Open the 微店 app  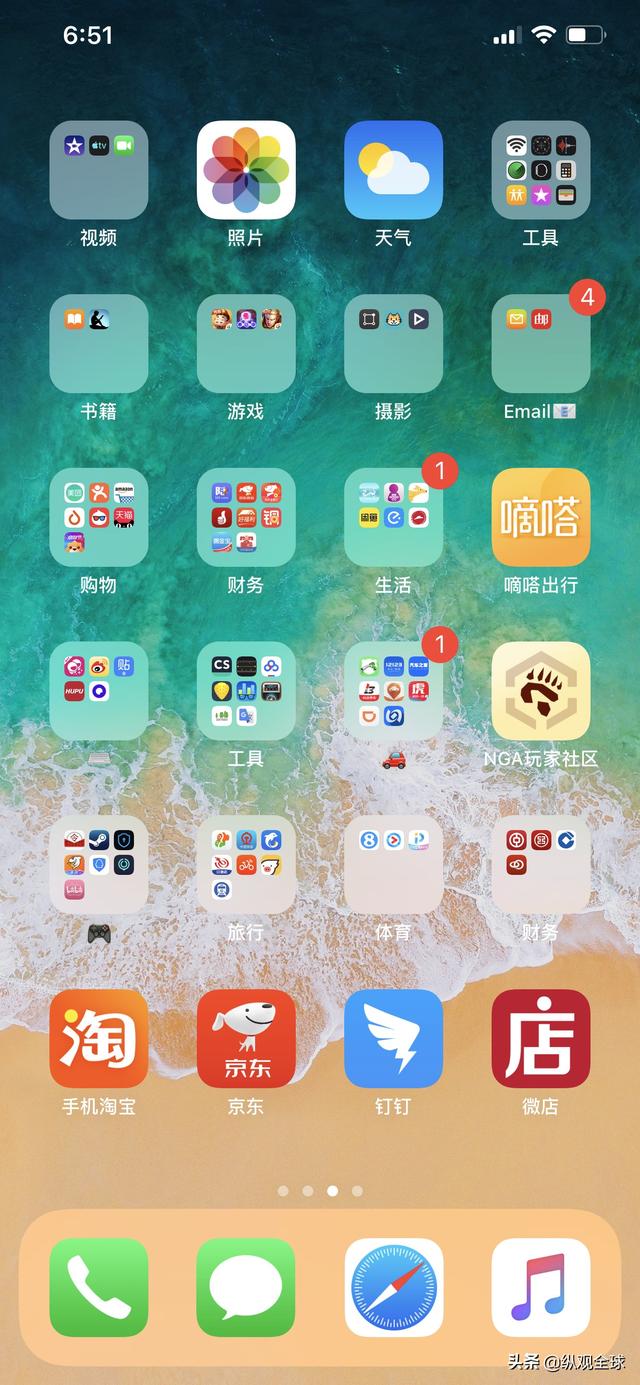point(540,1039)
